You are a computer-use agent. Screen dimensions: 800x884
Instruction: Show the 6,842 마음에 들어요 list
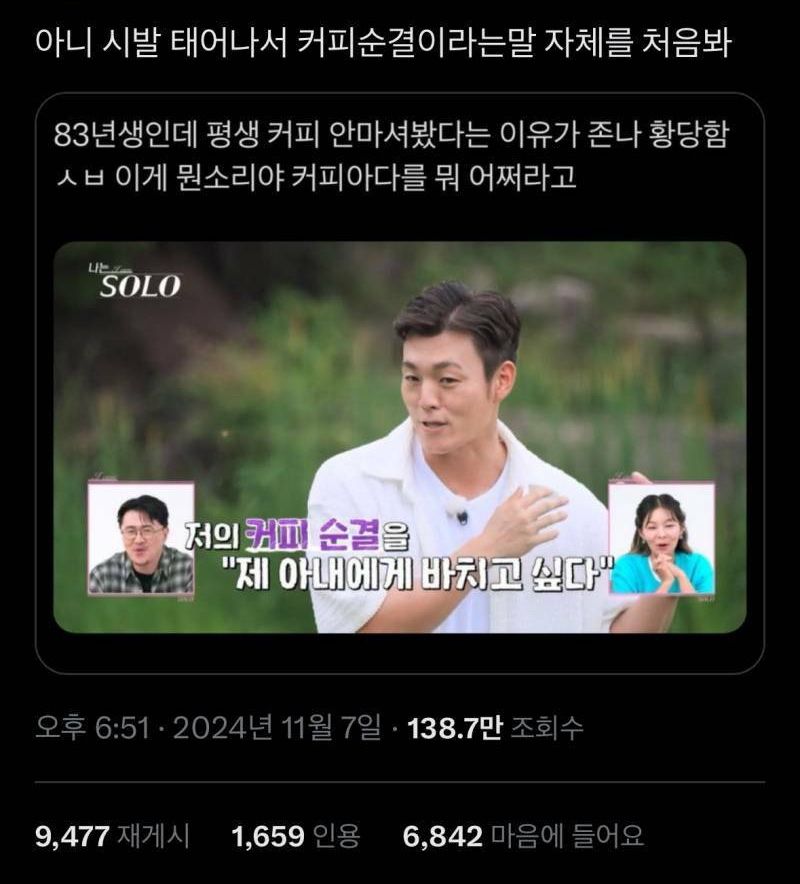point(523,835)
